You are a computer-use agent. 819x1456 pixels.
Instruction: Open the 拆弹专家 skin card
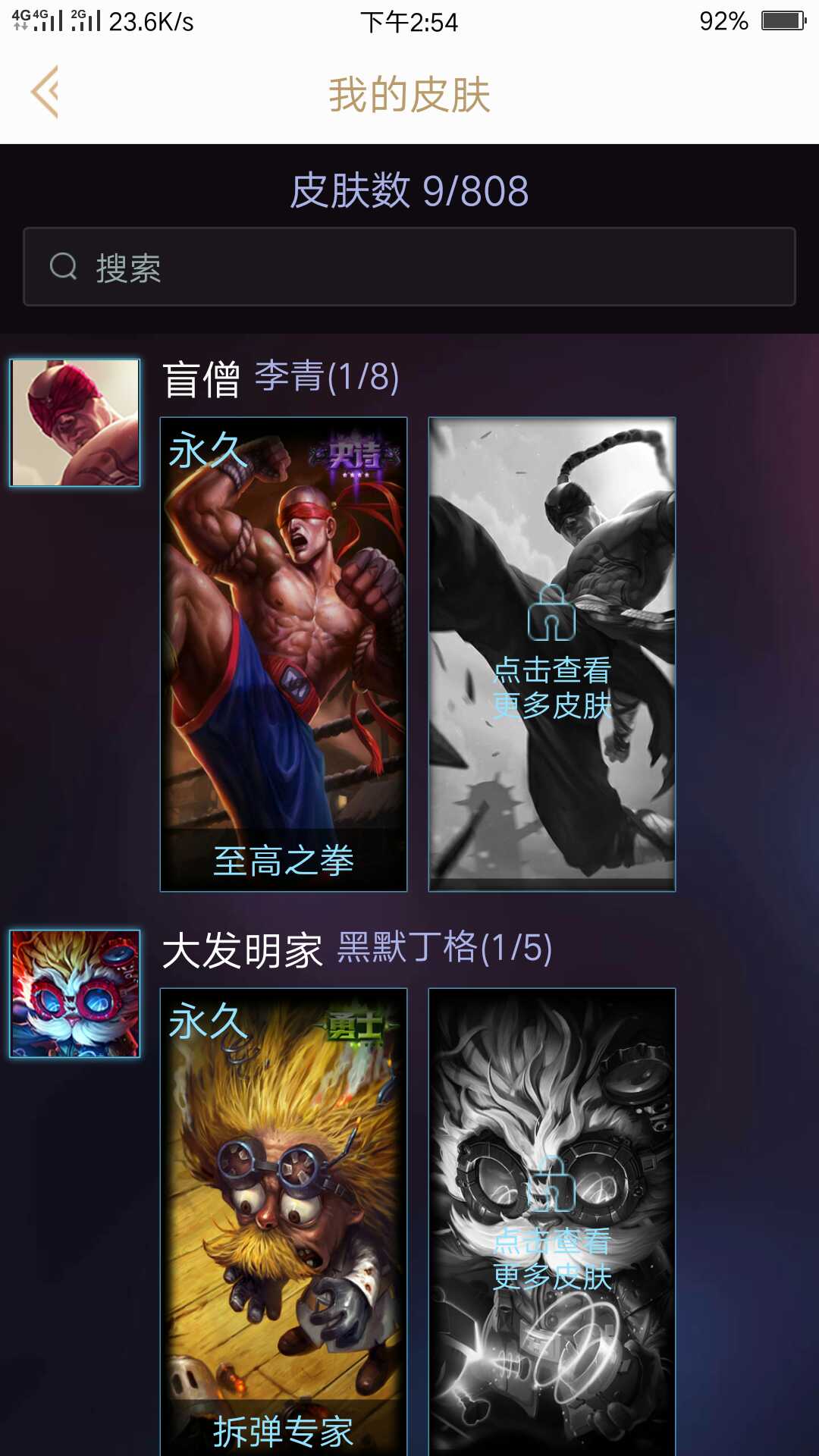(x=284, y=1221)
